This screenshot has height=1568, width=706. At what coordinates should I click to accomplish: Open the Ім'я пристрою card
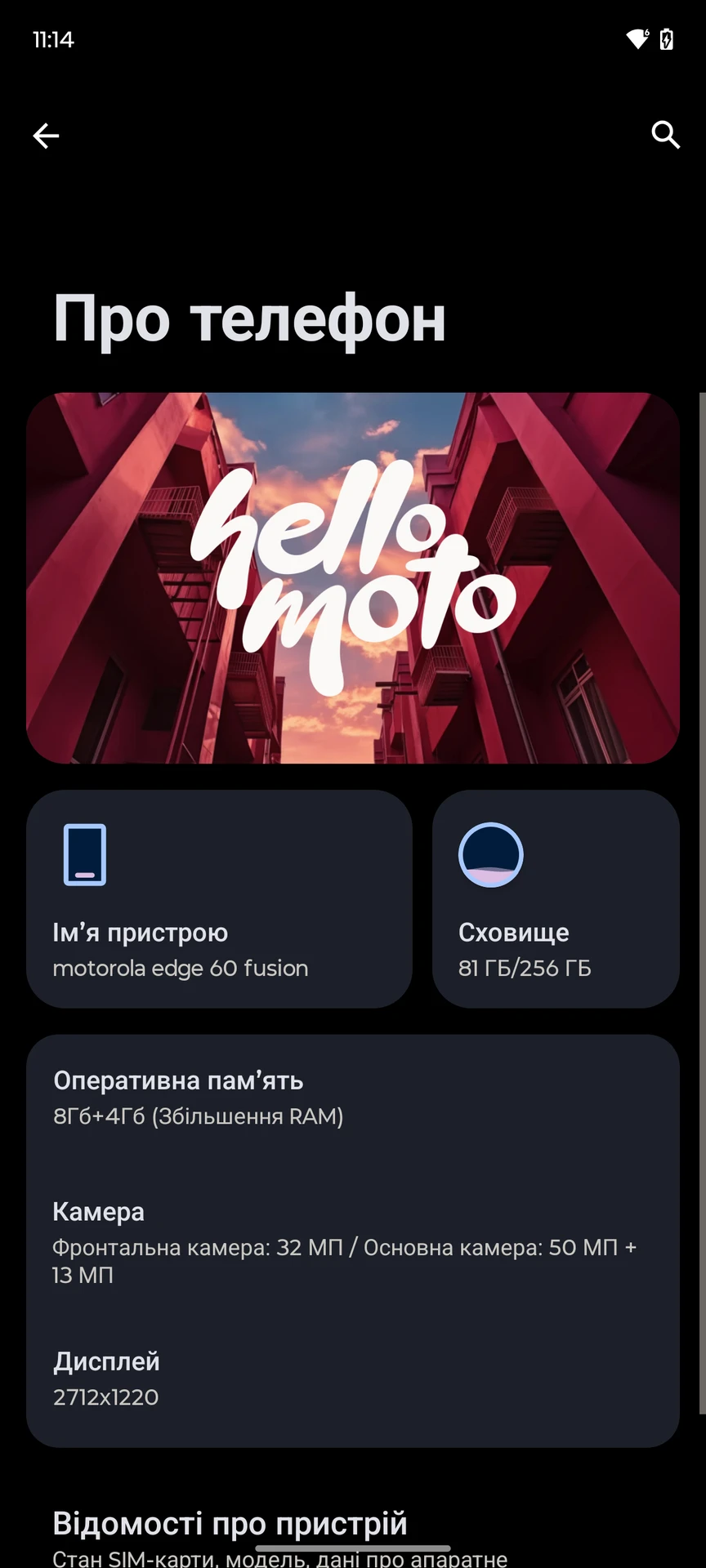tap(219, 898)
